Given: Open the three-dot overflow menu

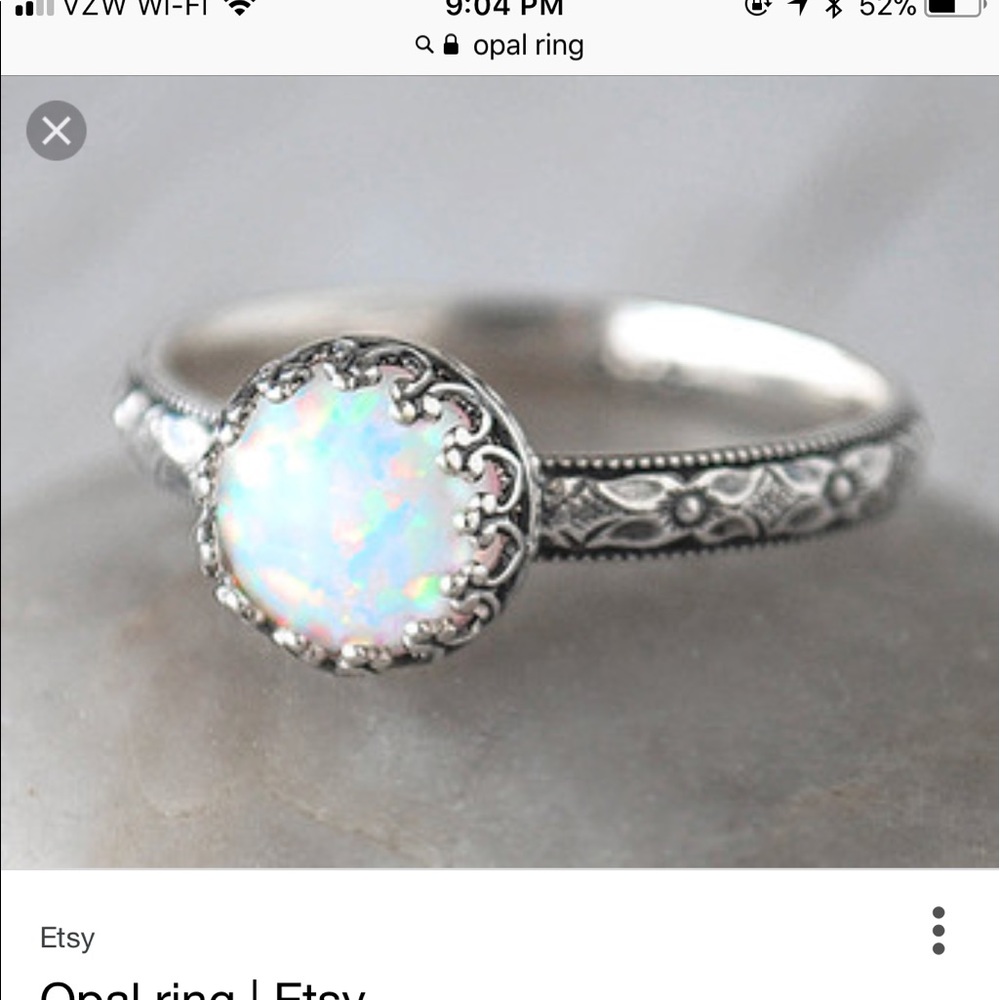Looking at the screenshot, I should click(x=937, y=931).
